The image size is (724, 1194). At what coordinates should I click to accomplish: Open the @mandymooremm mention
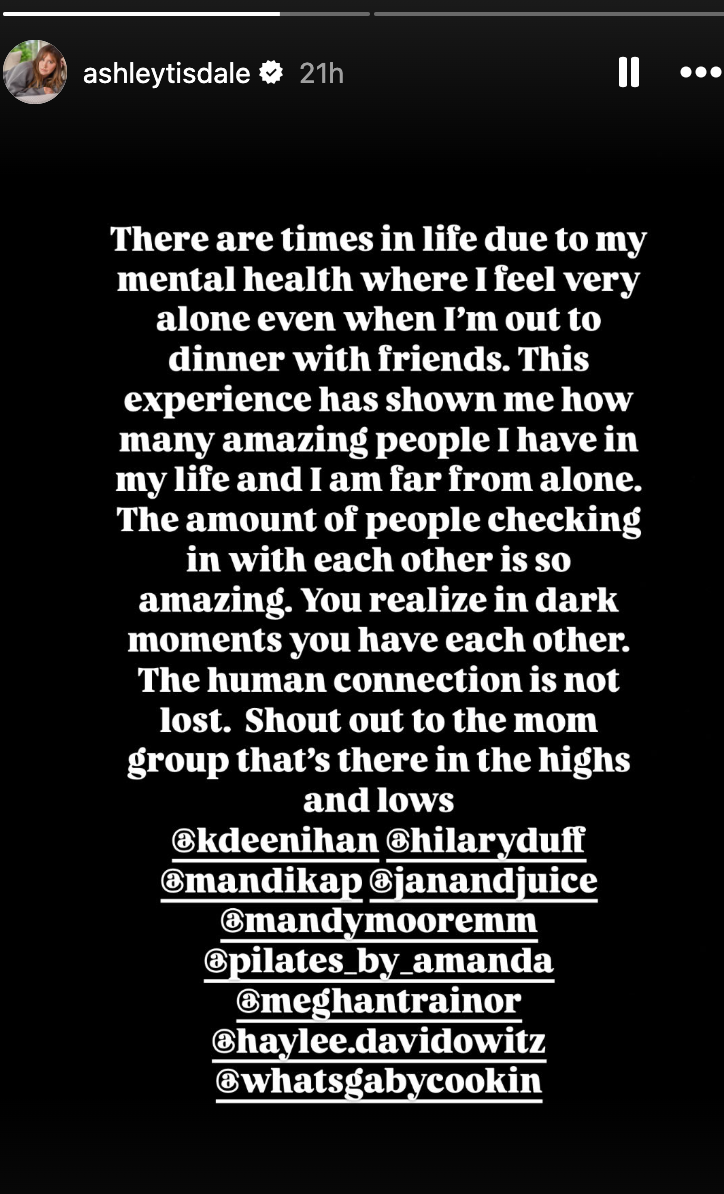378,922
